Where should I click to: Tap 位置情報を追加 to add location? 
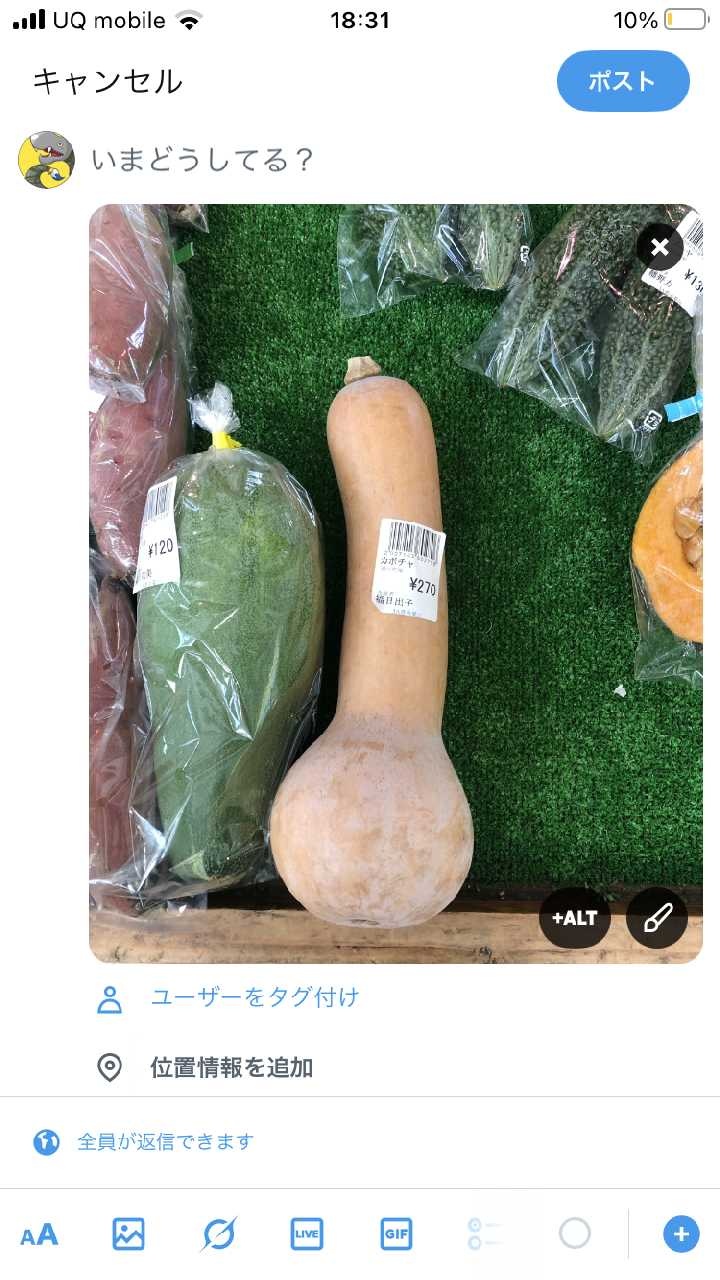coord(231,1067)
